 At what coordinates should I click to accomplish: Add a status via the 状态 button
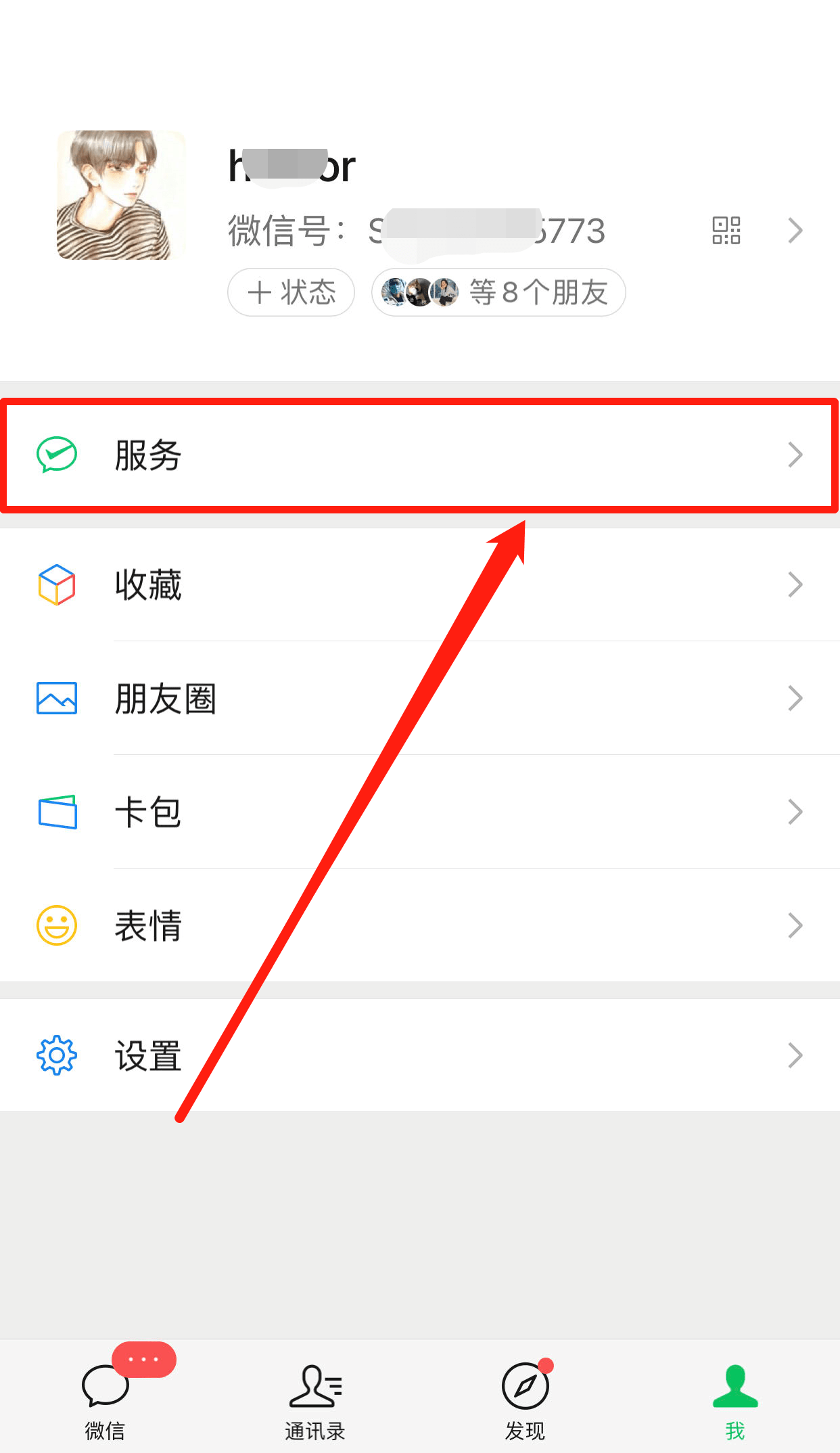(x=290, y=292)
